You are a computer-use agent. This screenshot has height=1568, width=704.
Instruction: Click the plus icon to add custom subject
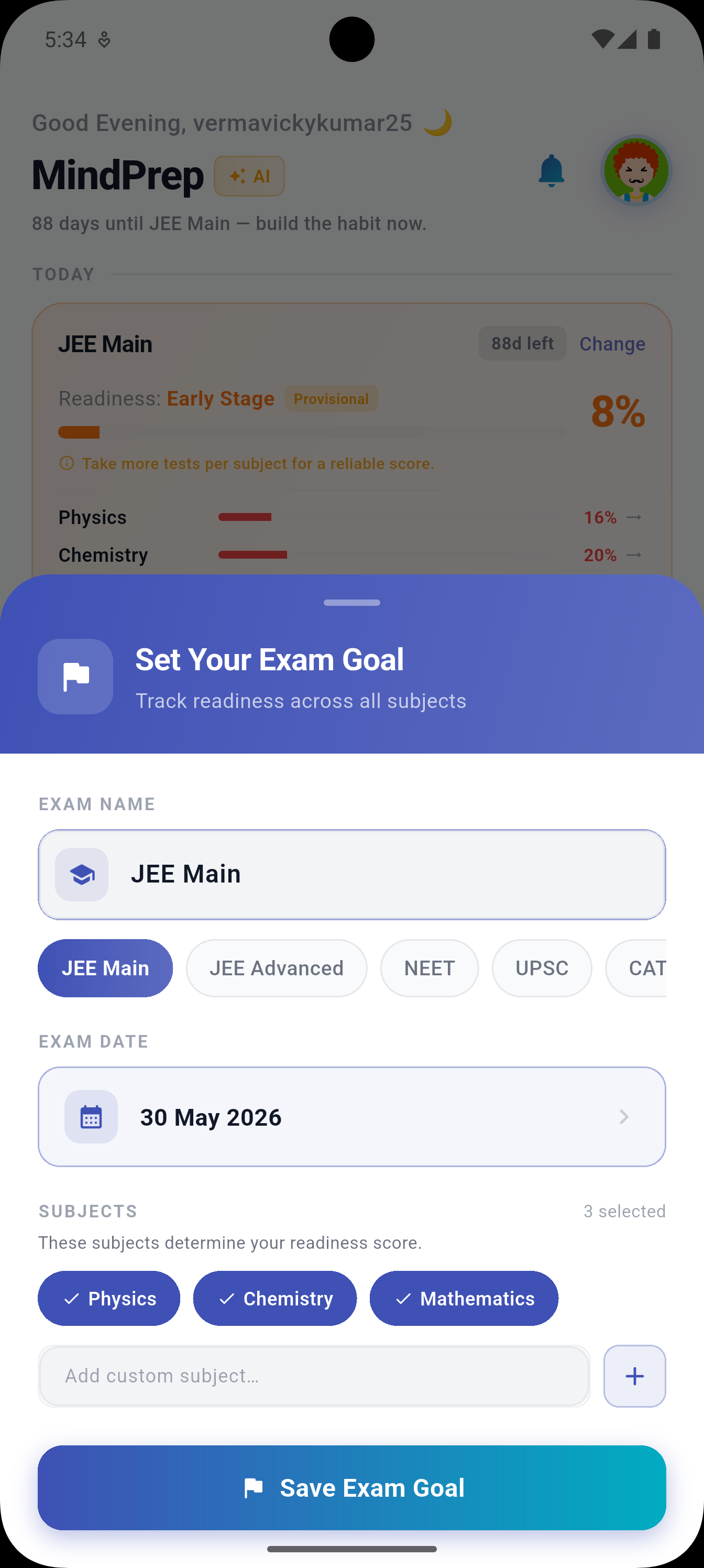pos(634,1376)
